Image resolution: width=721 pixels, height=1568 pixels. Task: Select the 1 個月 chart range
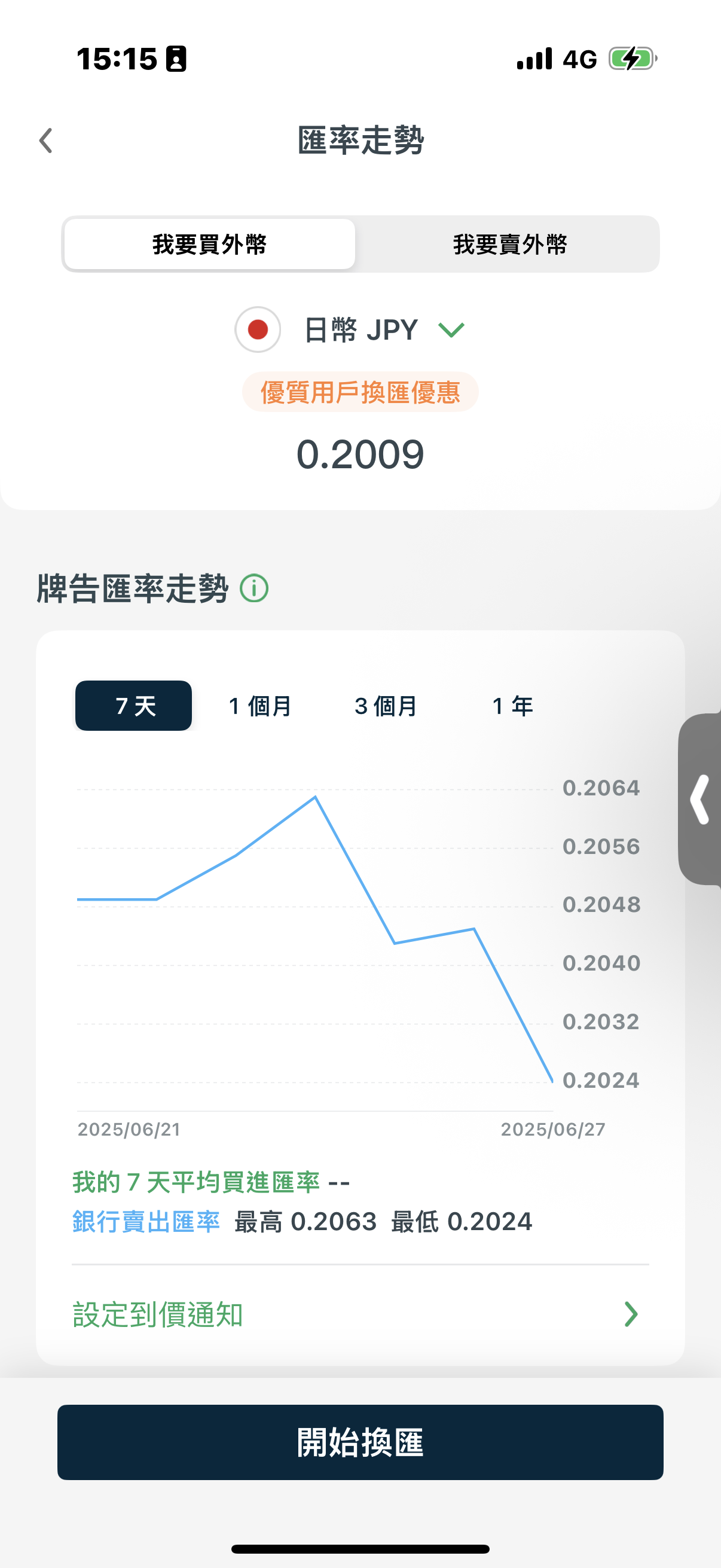coord(260,706)
